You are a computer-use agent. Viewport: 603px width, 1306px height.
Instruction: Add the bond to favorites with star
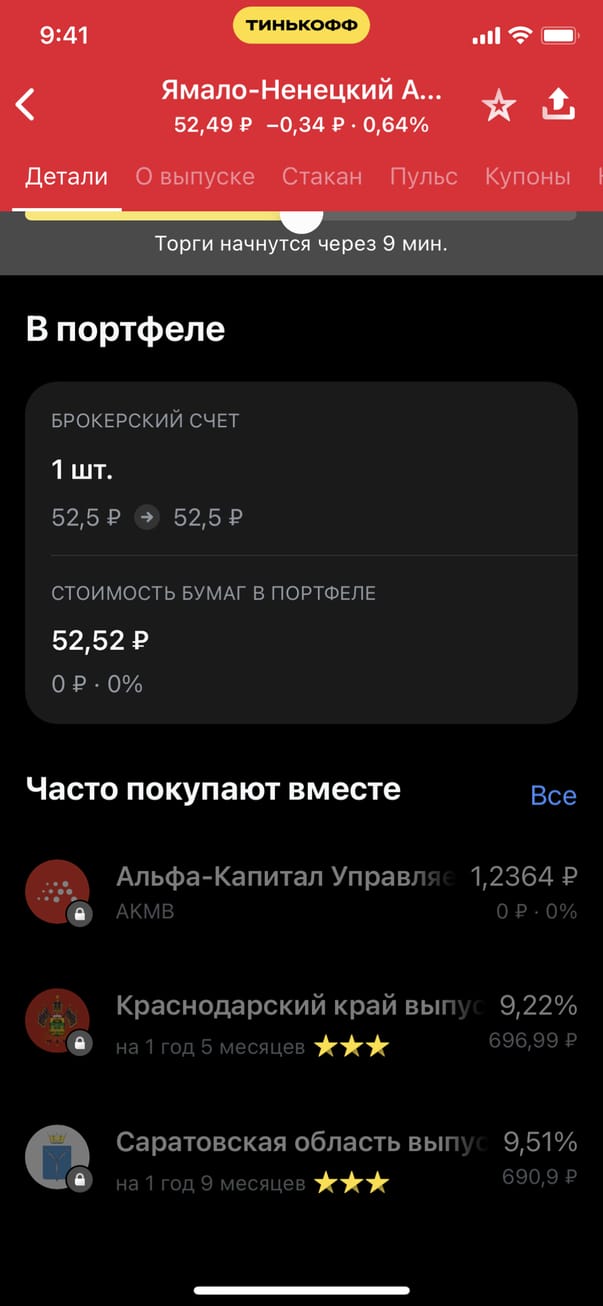click(498, 106)
